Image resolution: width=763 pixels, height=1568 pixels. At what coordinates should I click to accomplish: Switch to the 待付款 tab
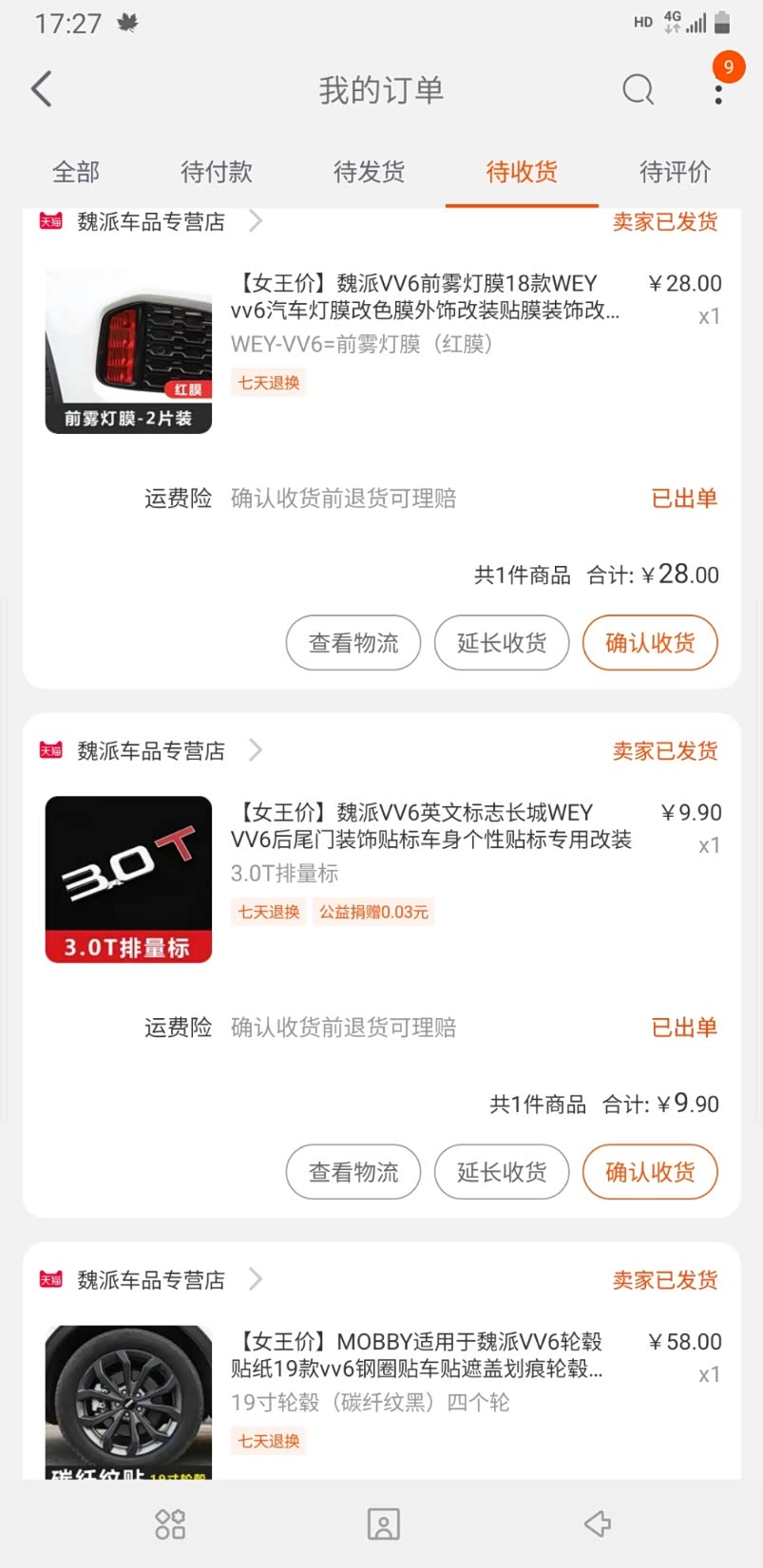(217, 172)
